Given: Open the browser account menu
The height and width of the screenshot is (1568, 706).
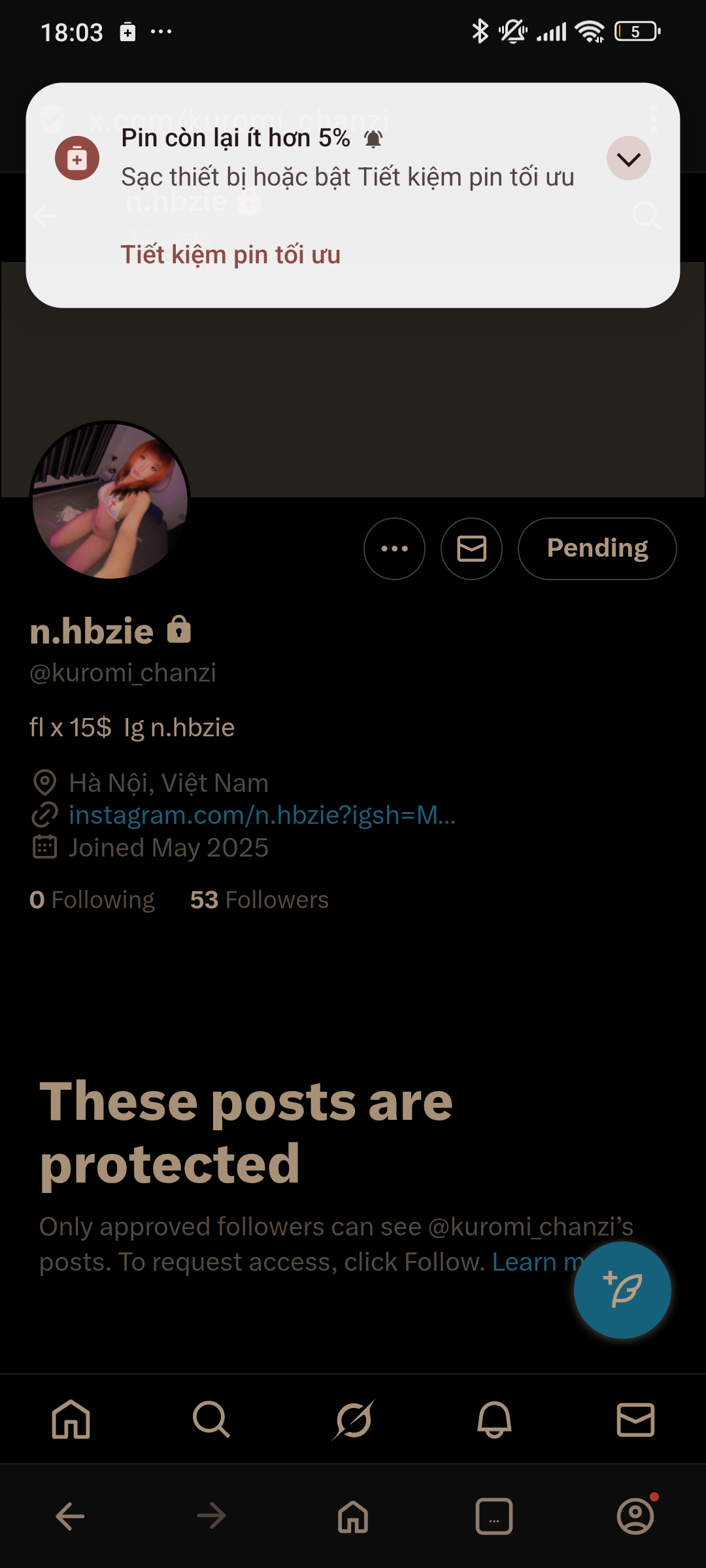Looking at the screenshot, I should click(x=635, y=1516).
